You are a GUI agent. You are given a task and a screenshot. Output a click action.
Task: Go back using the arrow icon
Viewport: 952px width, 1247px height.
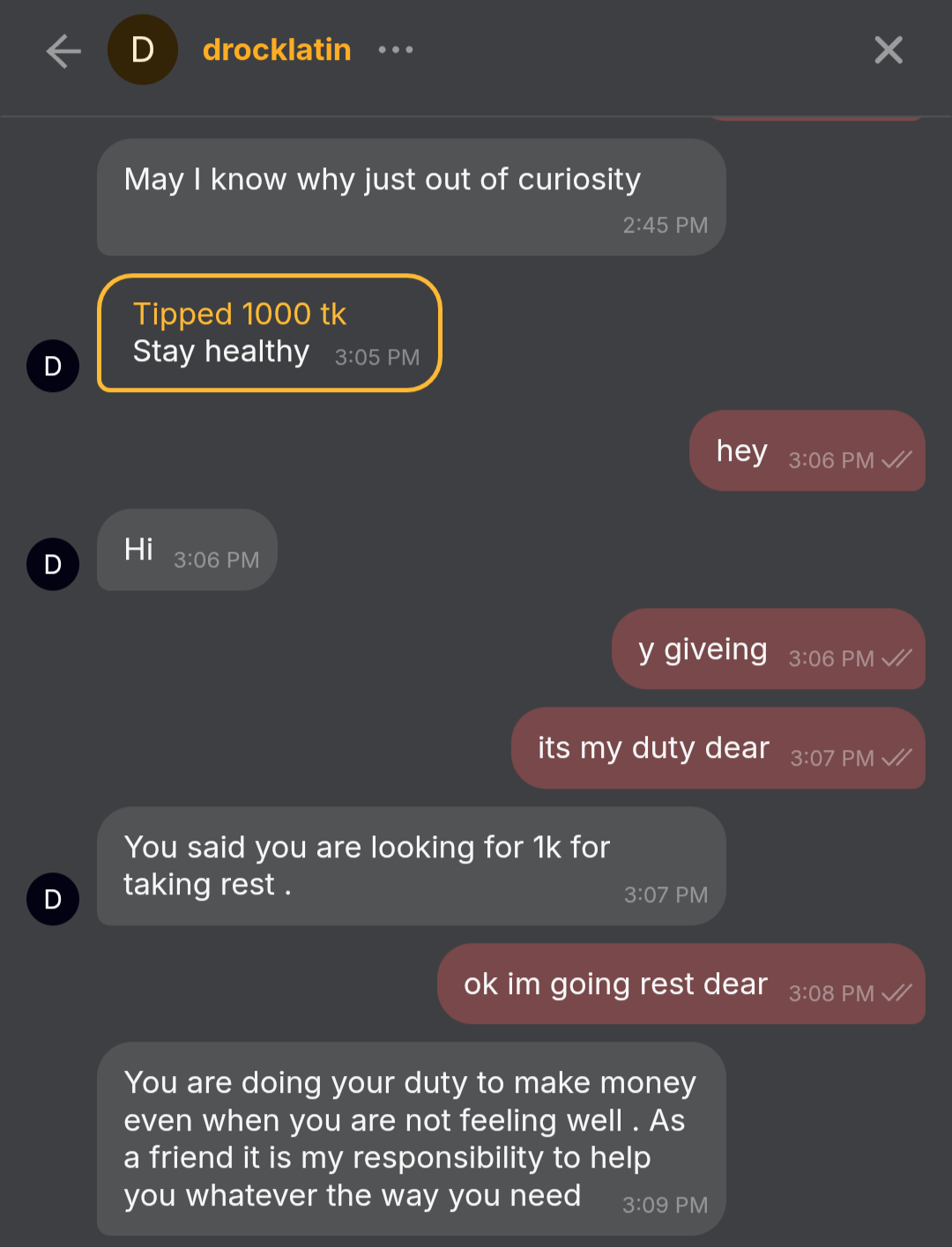click(63, 51)
